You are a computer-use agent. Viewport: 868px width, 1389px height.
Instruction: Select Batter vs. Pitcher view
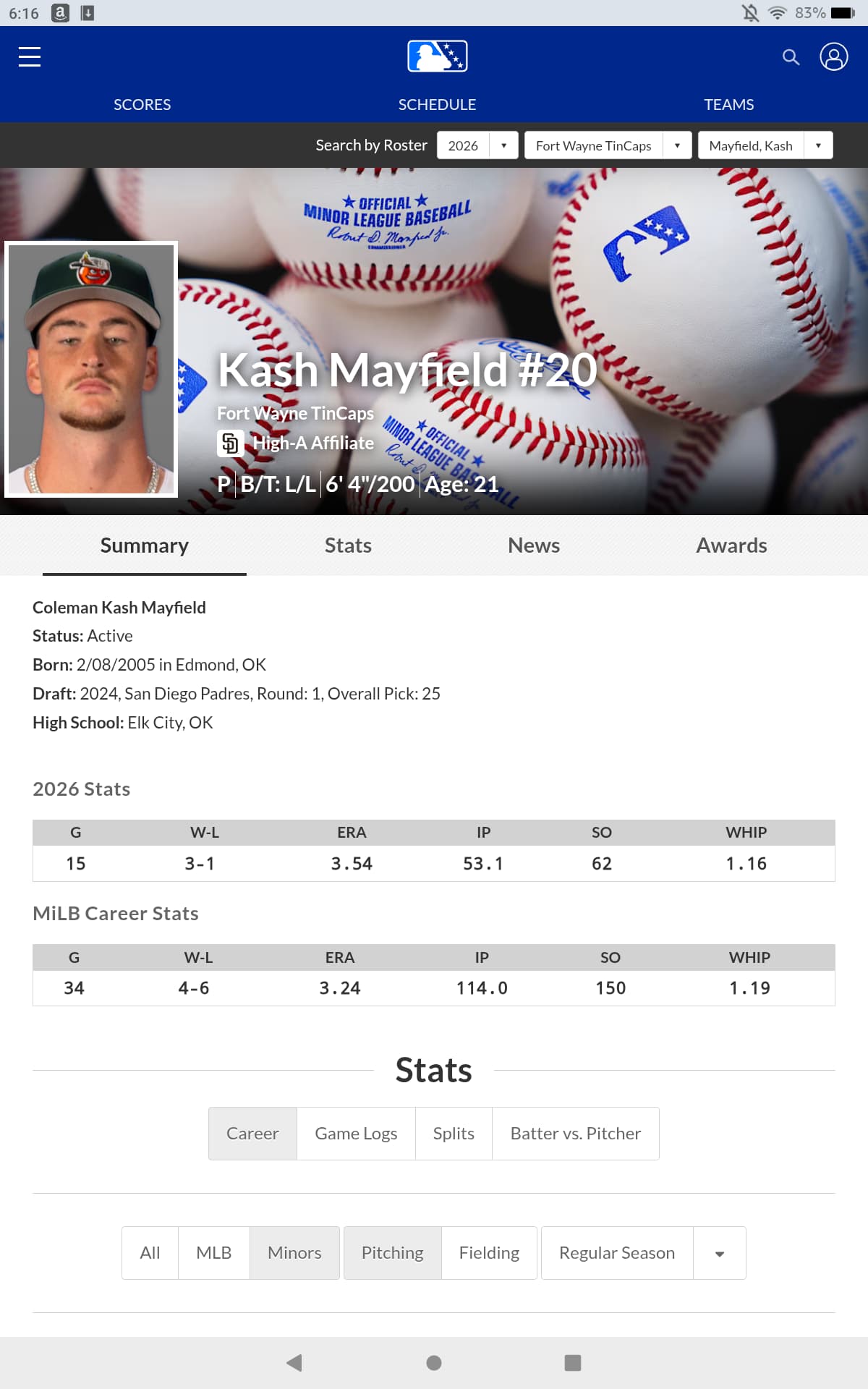pos(576,1134)
